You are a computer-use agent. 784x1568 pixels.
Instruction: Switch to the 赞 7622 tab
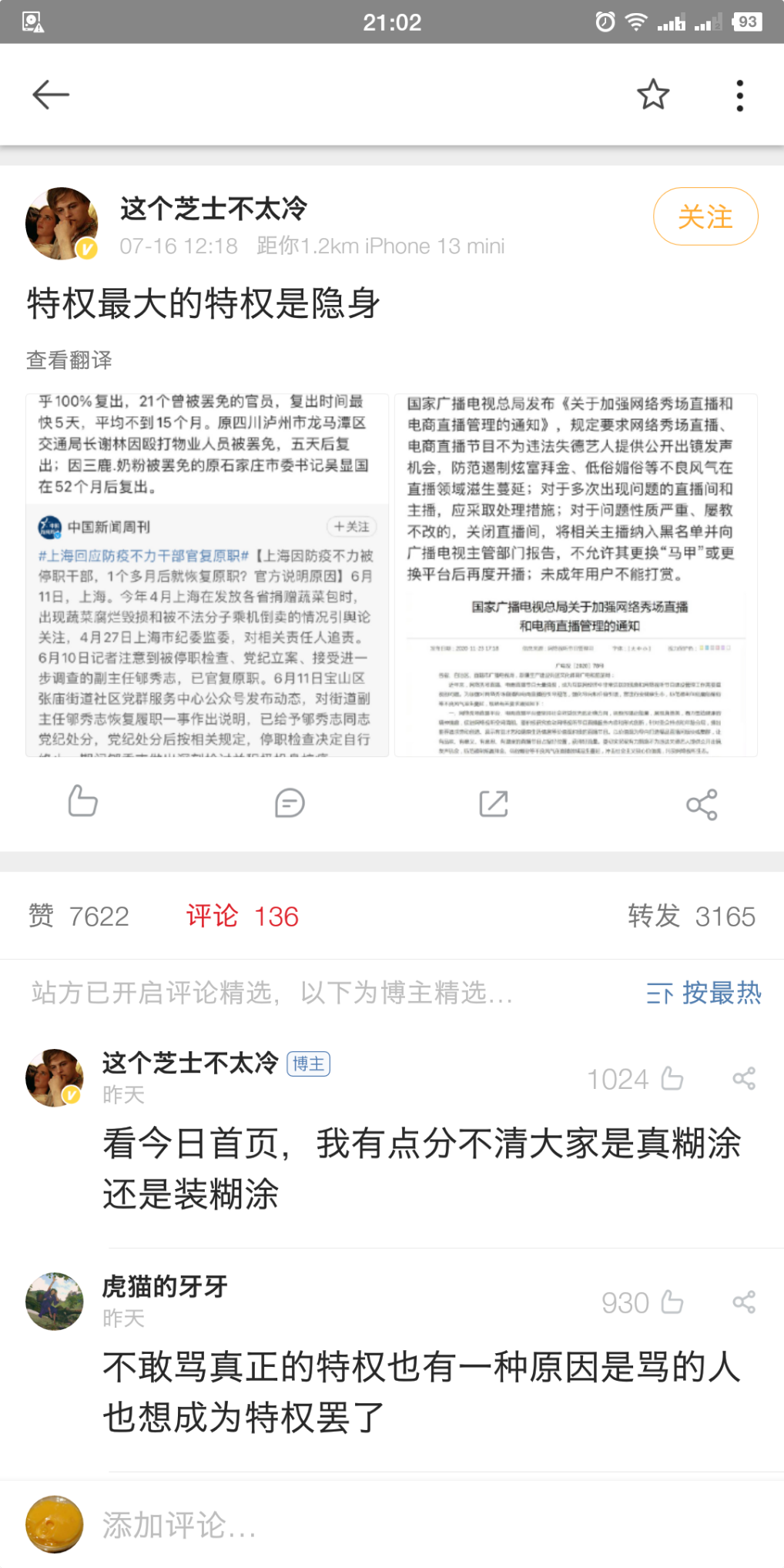79,916
